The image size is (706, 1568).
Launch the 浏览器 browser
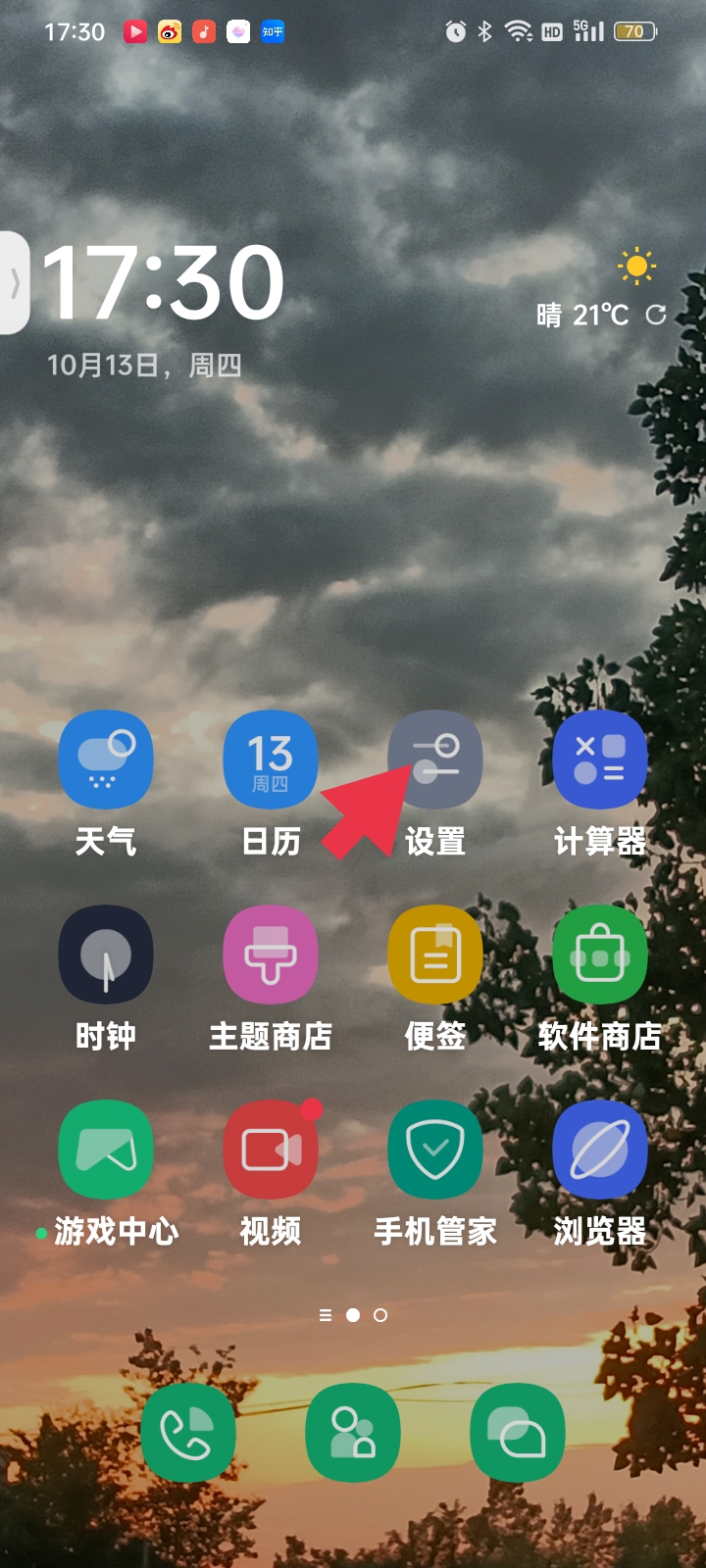click(x=599, y=1149)
